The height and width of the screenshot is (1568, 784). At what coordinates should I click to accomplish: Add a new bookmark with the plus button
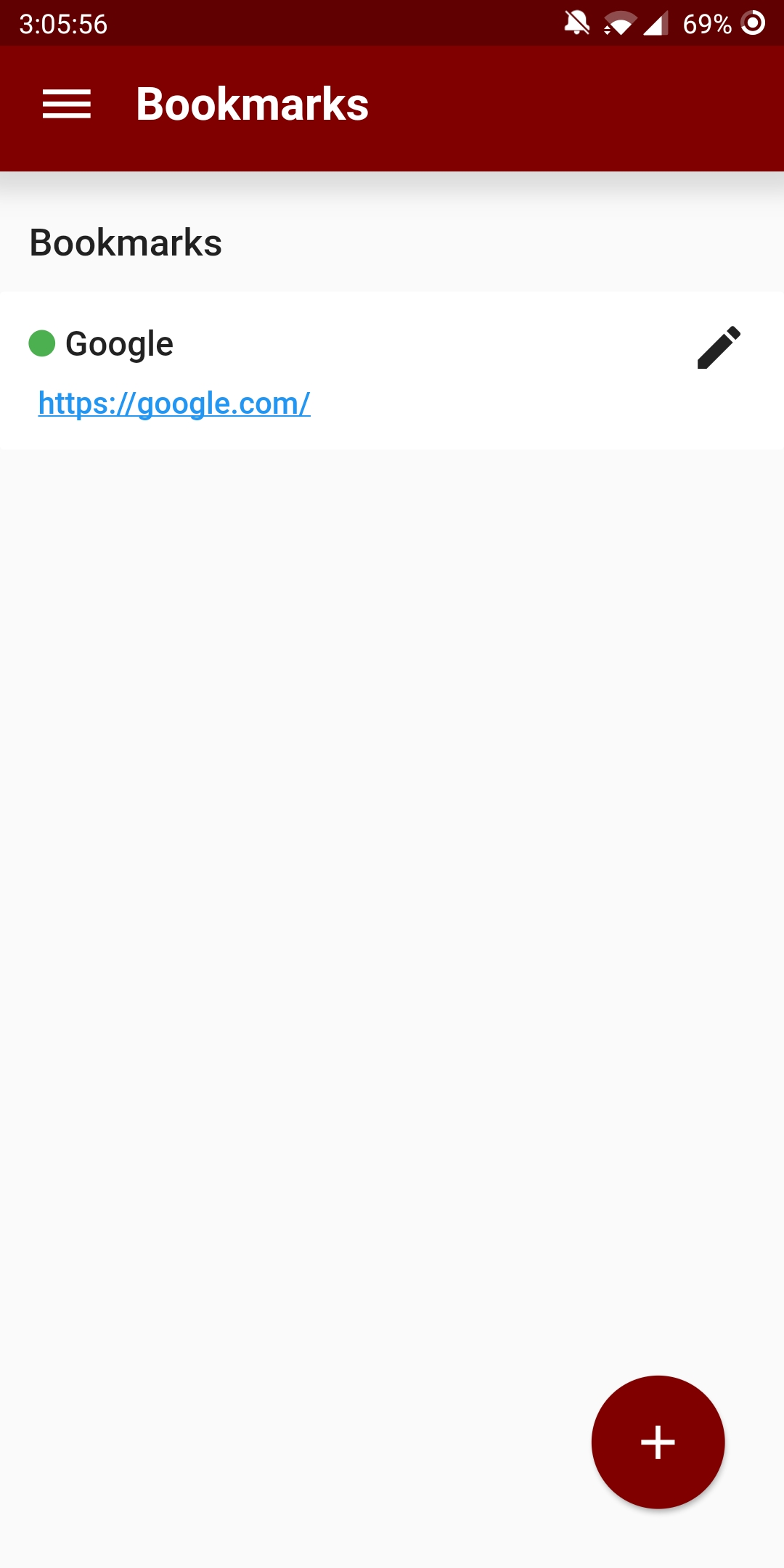(x=658, y=1442)
